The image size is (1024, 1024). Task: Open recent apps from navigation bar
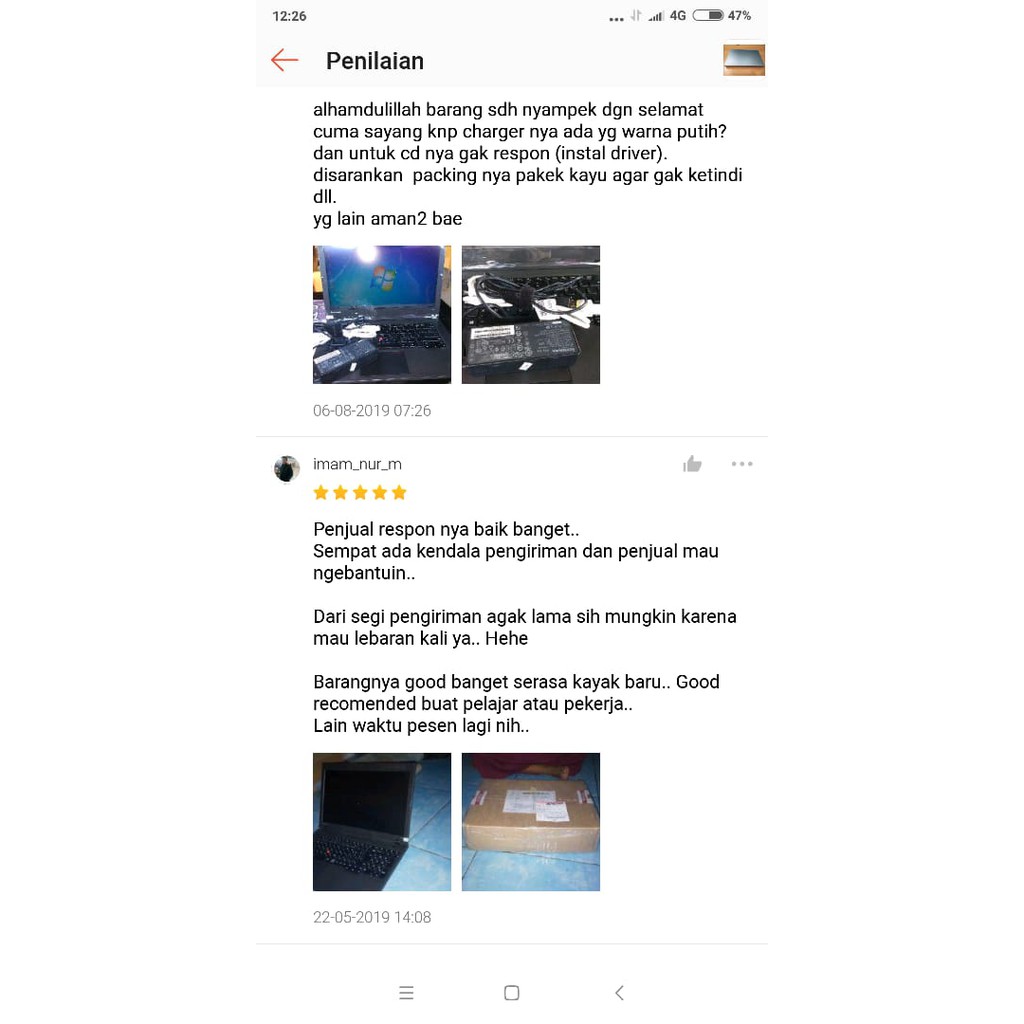406,993
